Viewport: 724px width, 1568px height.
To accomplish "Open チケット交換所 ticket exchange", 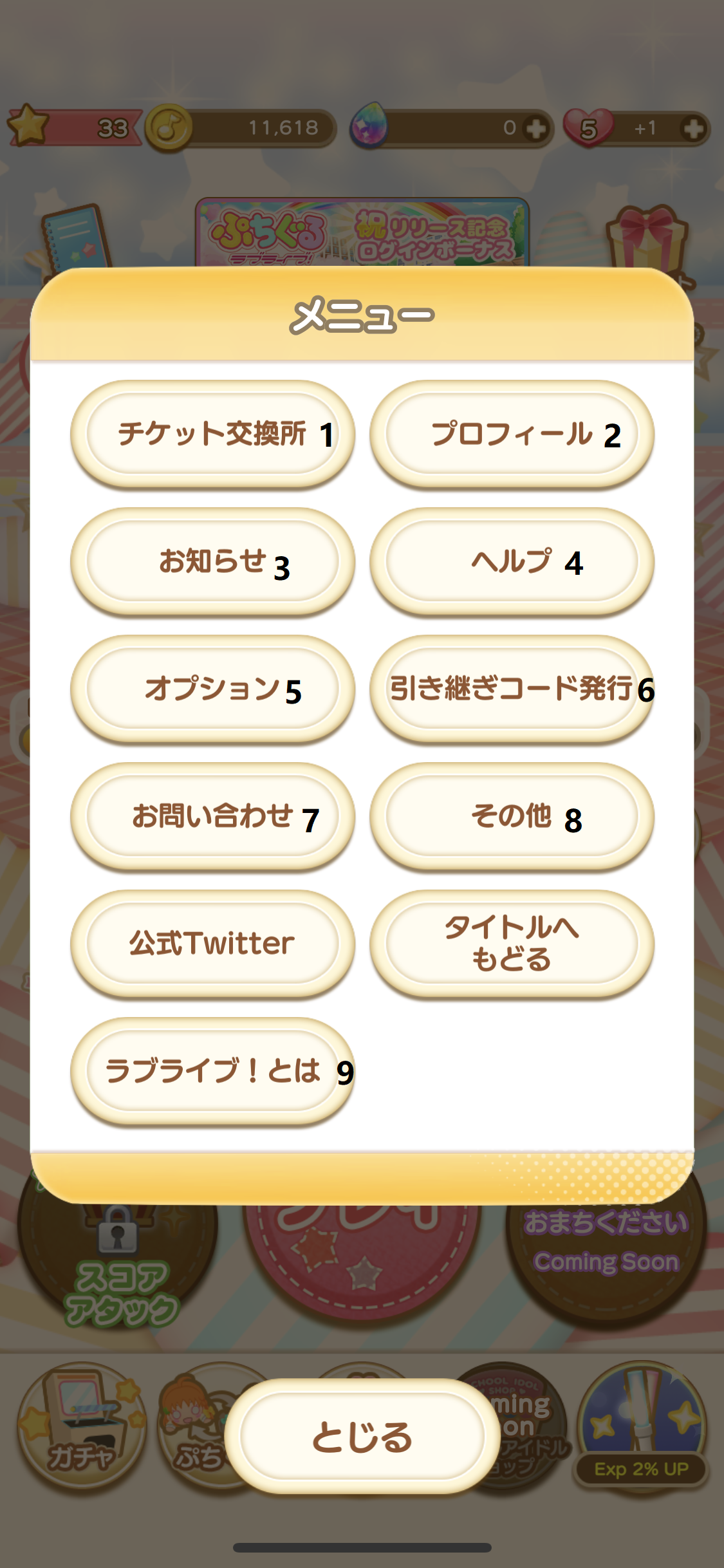I will pyautogui.click(x=212, y=434).
